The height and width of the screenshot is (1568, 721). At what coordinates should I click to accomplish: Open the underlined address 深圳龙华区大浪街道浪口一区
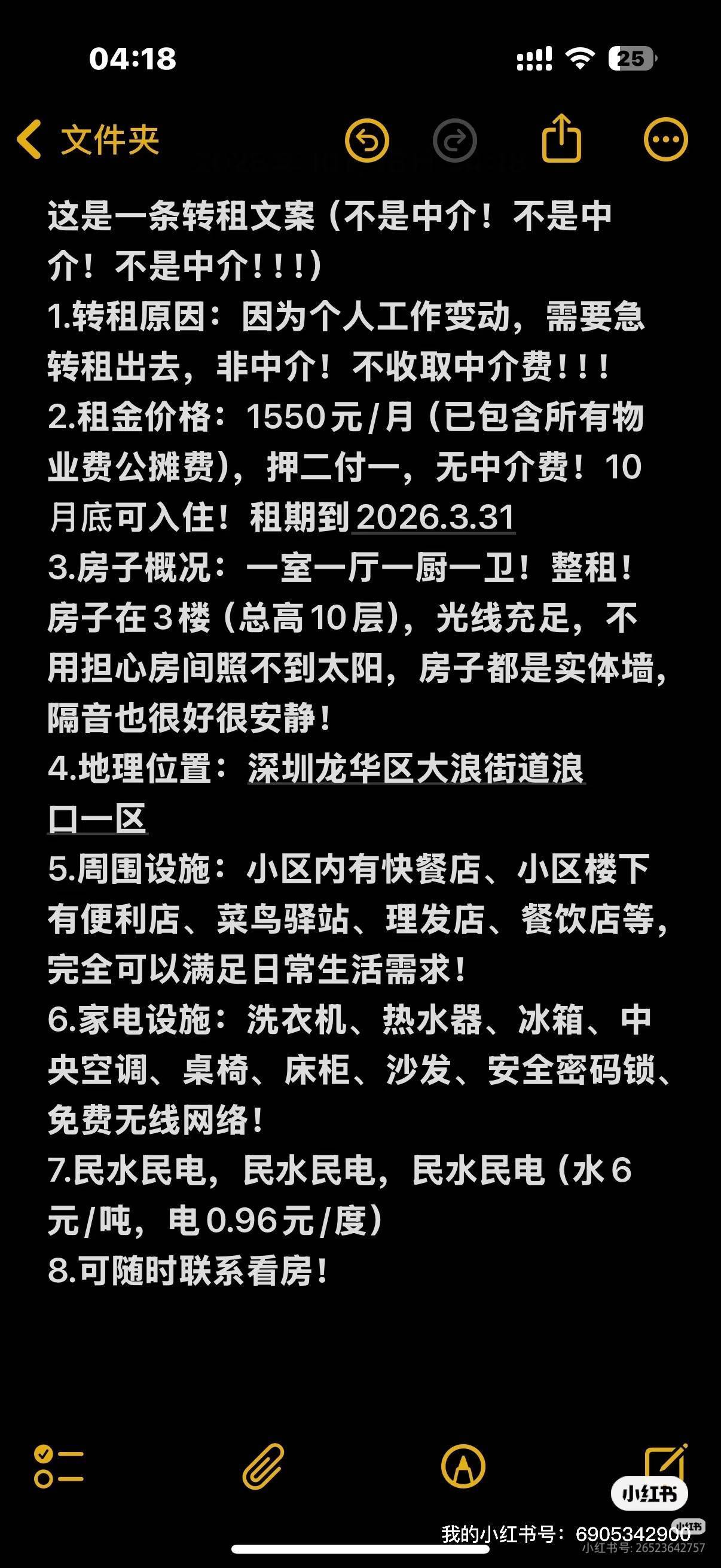tap(415, 769)
